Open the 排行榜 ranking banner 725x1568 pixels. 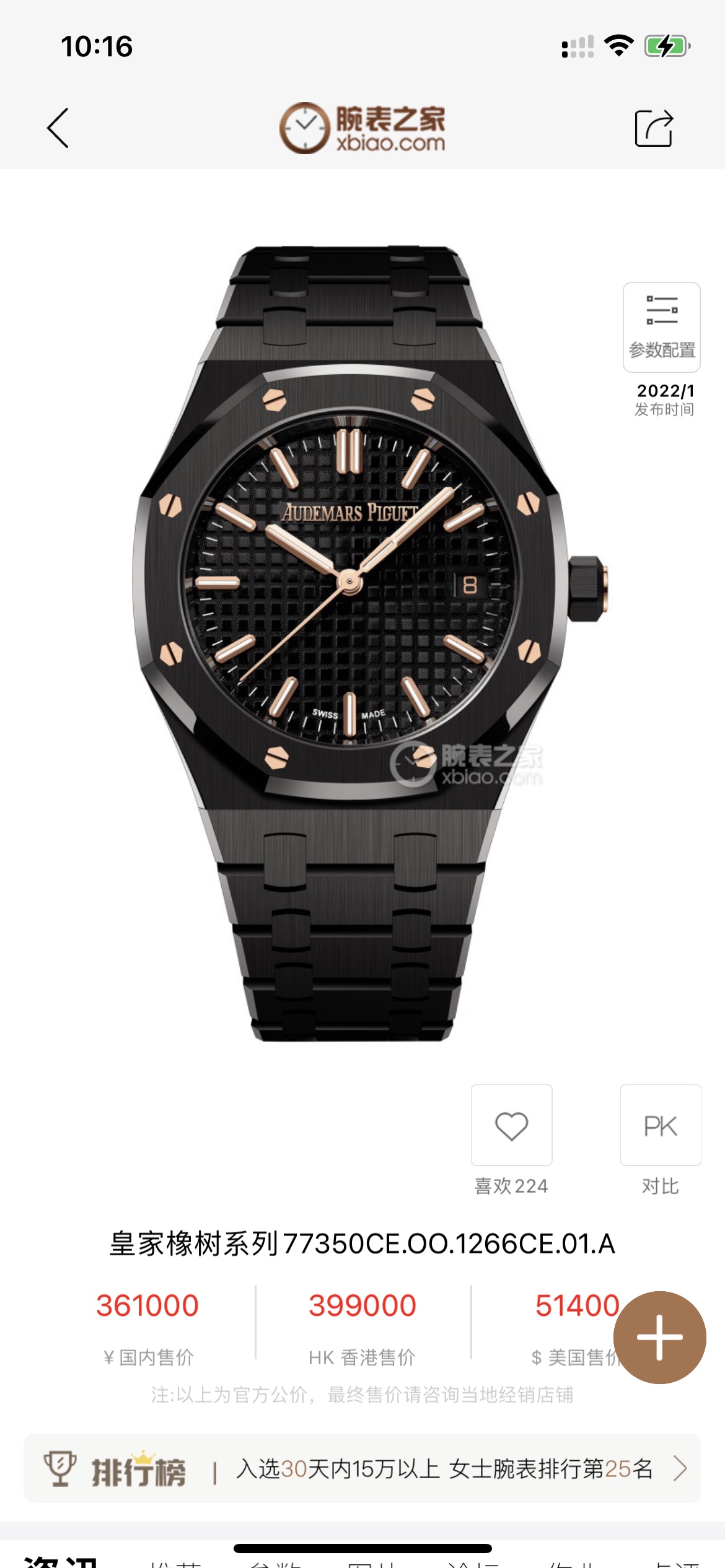[362, 1468]
